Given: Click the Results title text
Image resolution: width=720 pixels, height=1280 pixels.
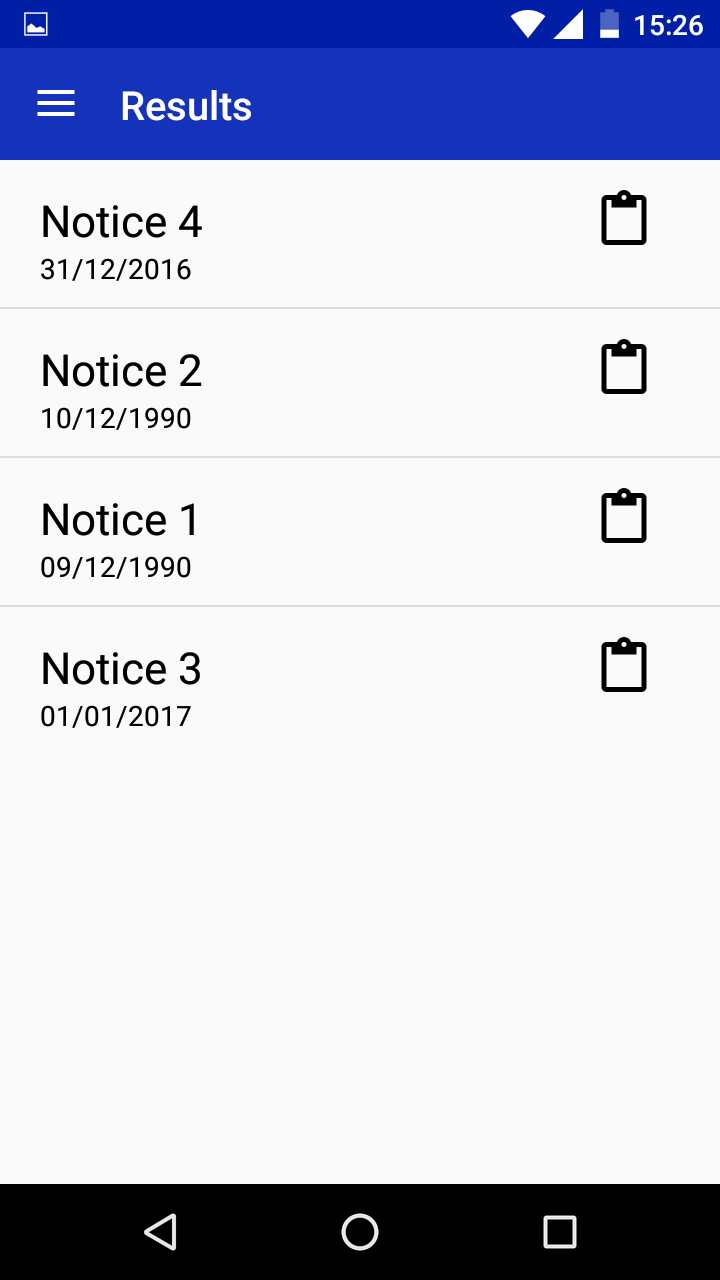Looking at the screenshot, I should point(185,104).
